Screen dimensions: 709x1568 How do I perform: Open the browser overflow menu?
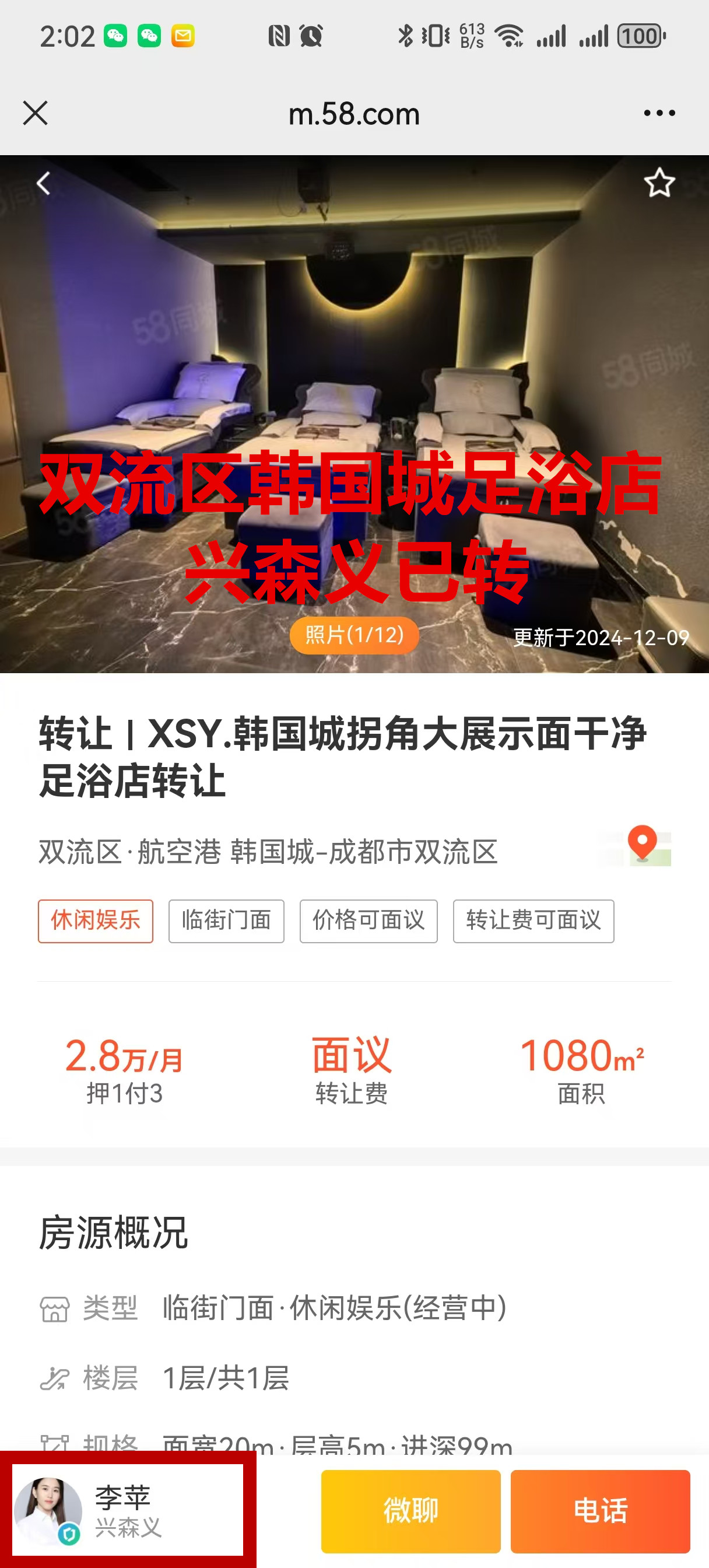[x=659, y=113]
